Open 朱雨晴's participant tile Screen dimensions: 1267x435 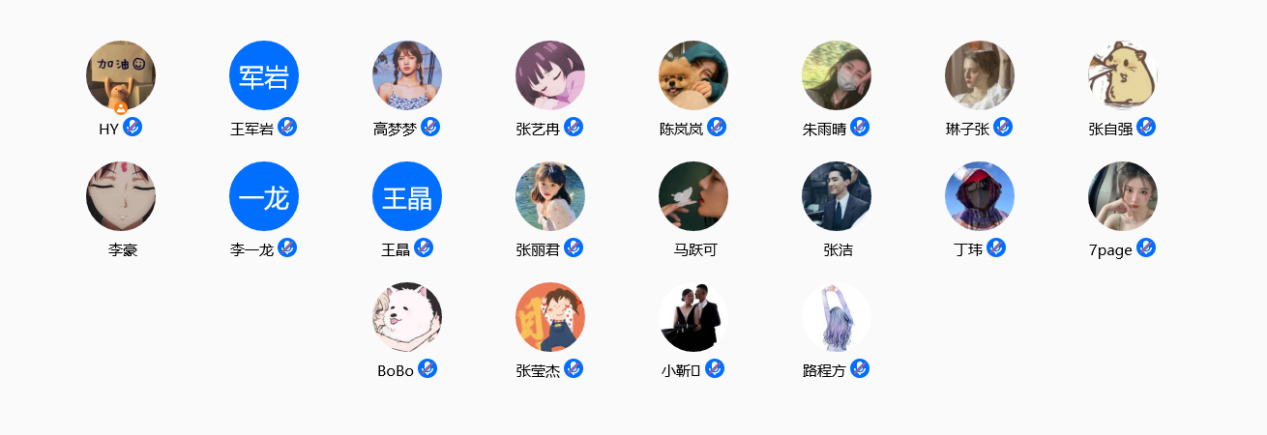click(x=836, y=76)
